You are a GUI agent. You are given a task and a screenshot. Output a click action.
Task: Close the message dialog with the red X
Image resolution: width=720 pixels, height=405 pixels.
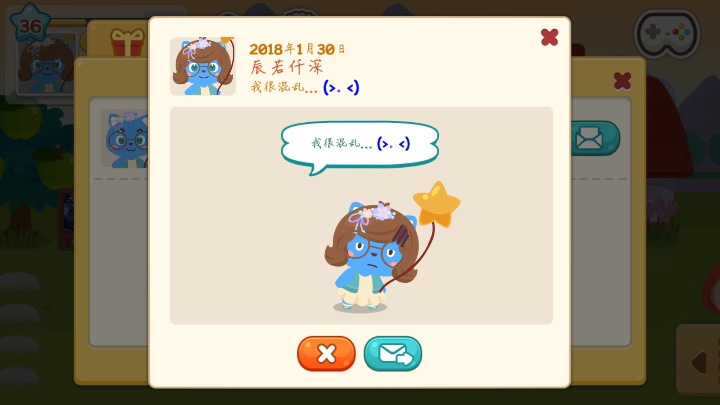pyautogui.click(x=549, y=37)
